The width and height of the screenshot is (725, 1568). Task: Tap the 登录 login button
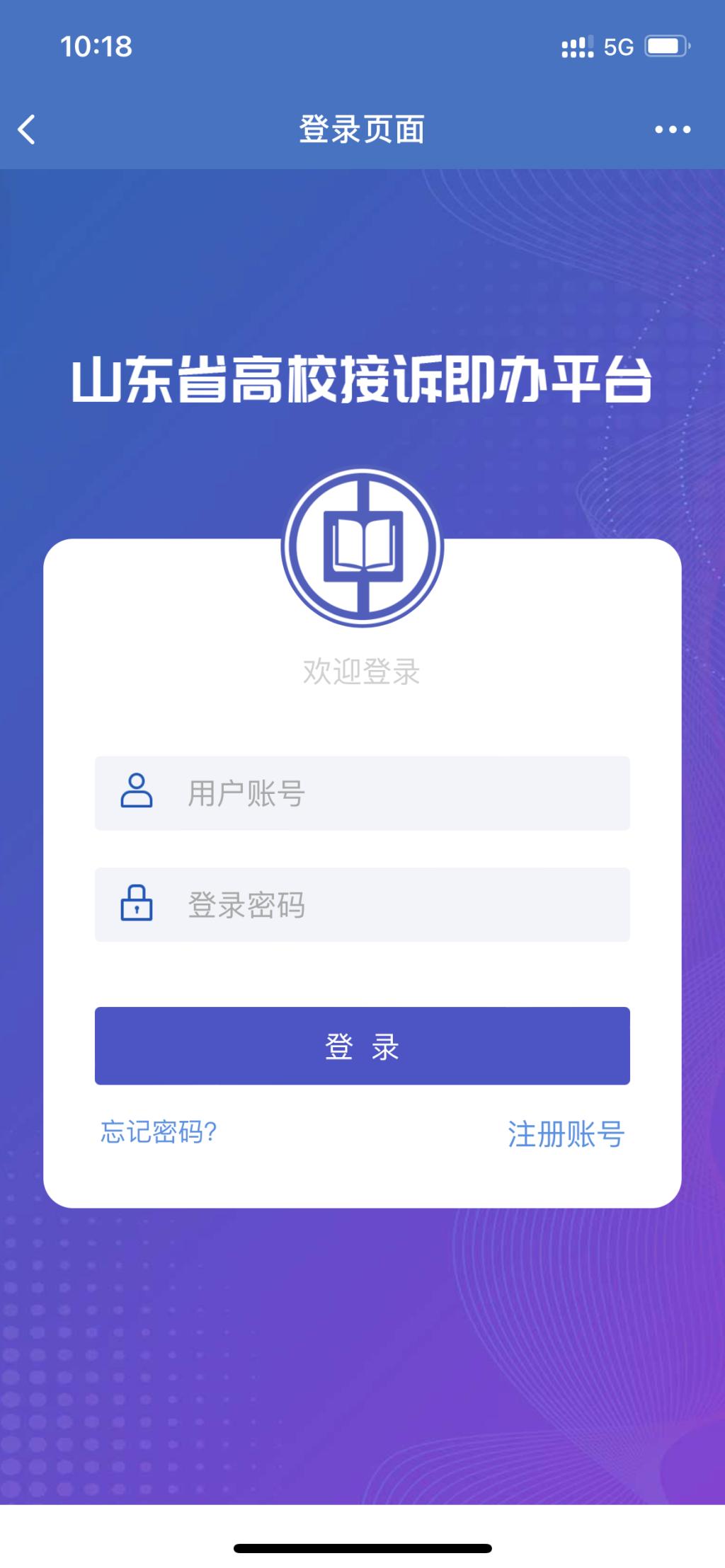(x=362, y=1046)
